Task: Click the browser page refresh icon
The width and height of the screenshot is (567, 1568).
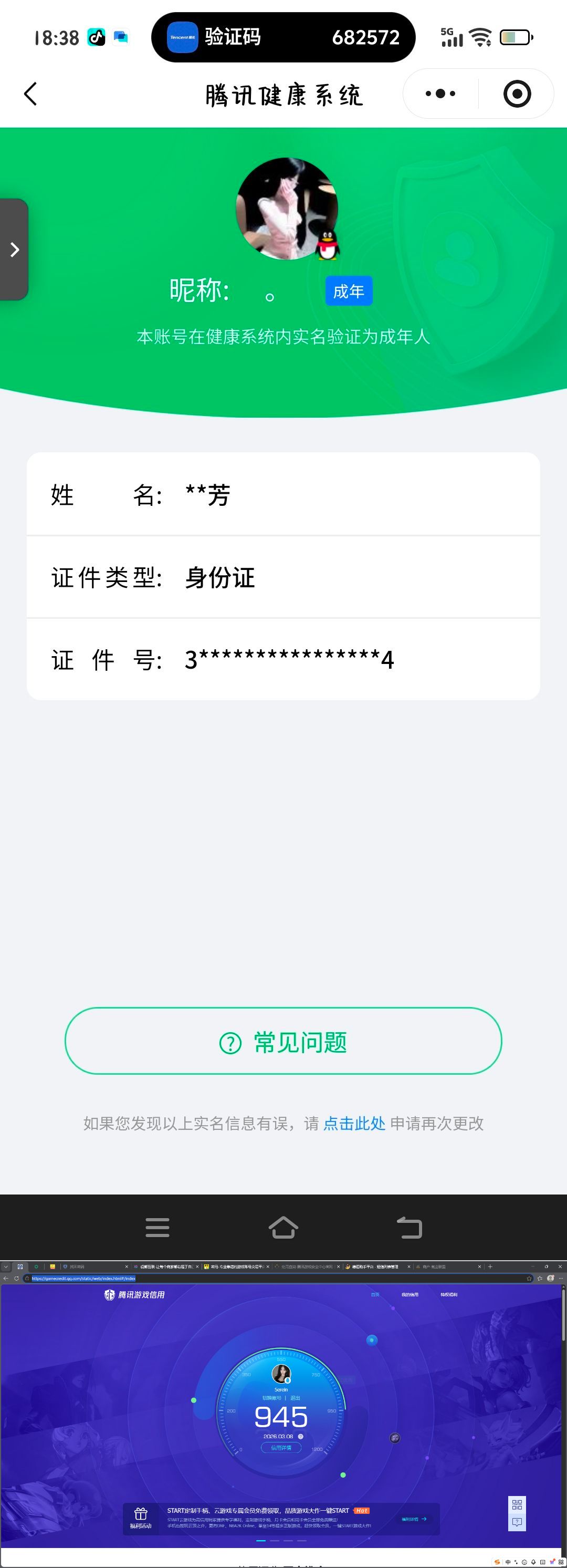Action: point(16,1278)
